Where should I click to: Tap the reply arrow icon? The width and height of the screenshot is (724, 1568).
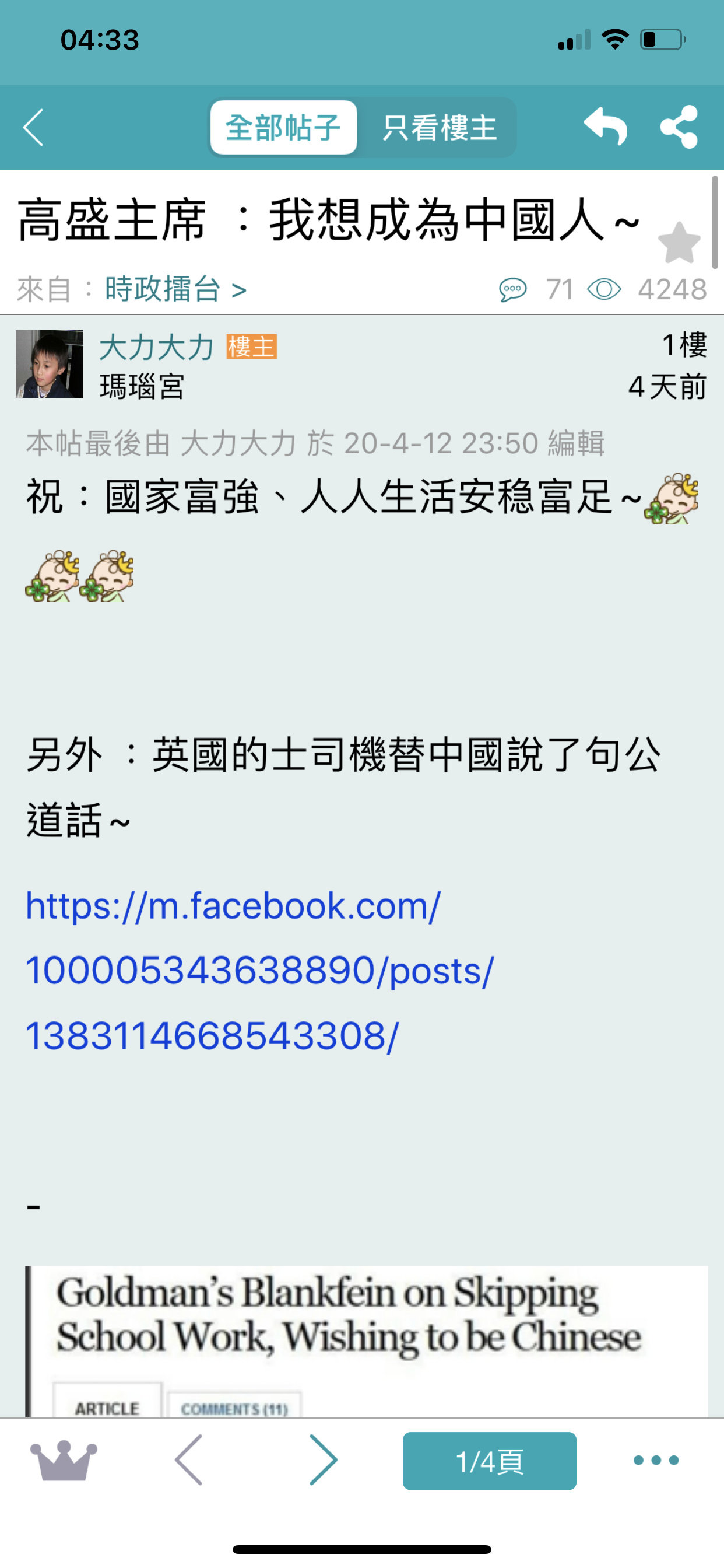pos(605,127)
